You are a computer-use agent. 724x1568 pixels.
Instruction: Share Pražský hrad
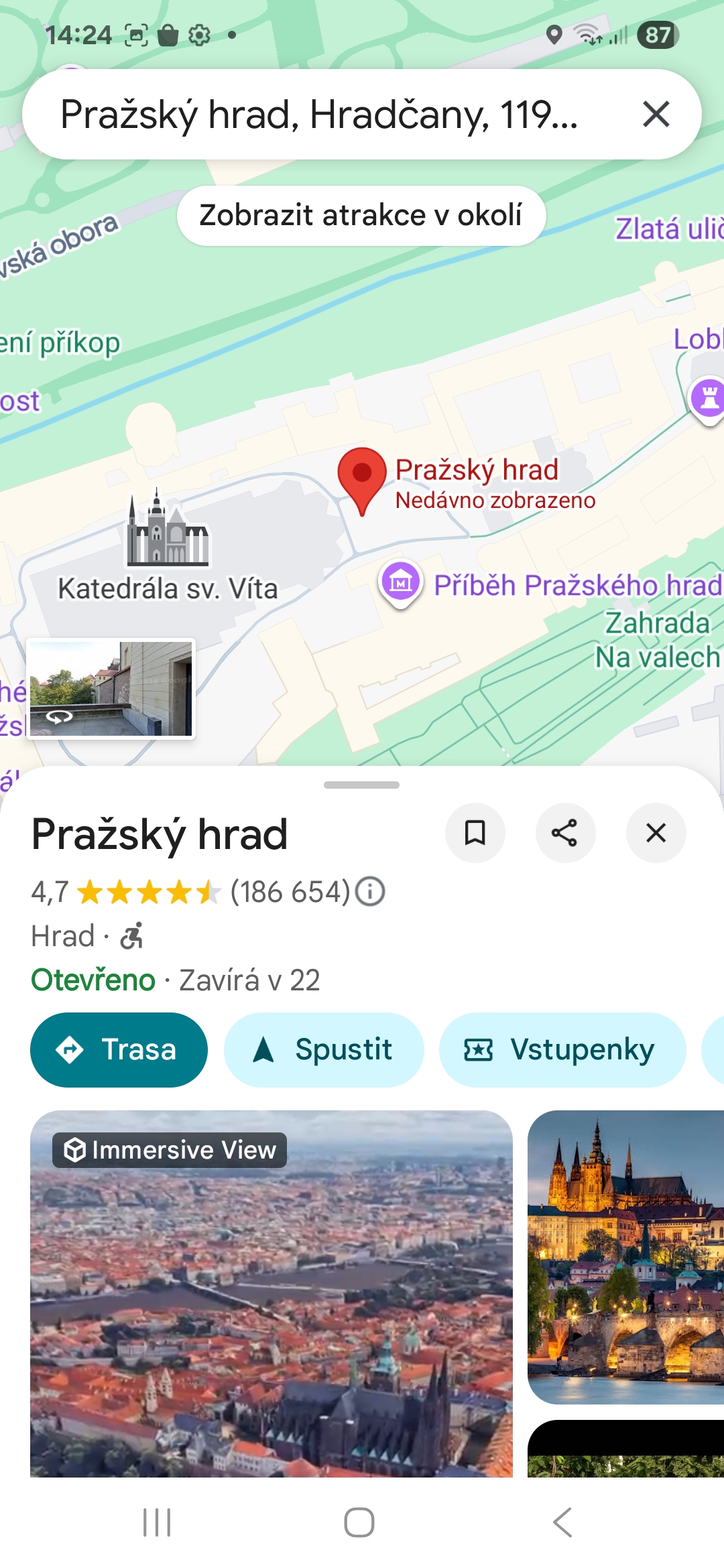coord(565,833)
